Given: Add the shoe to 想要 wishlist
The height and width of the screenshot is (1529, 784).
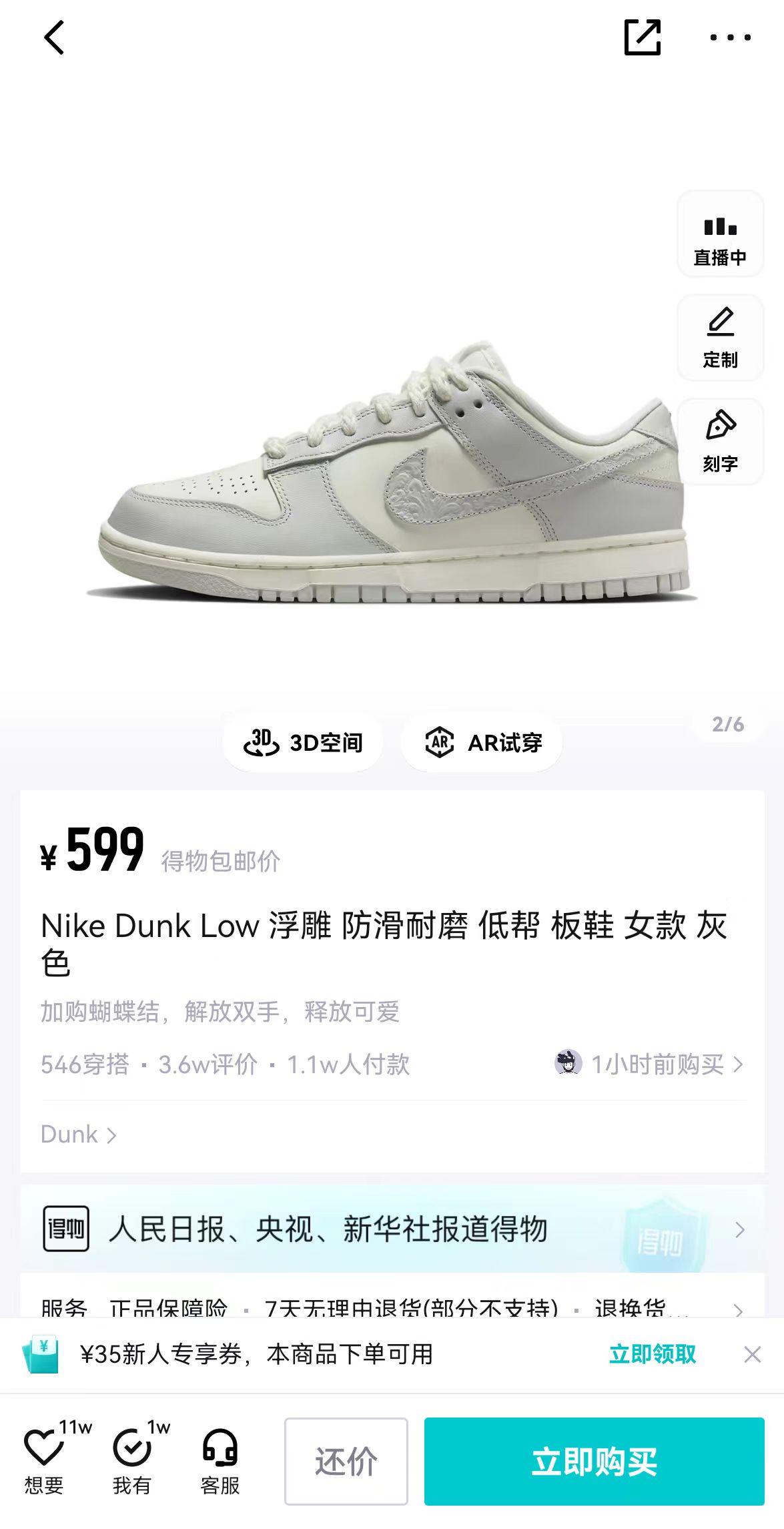Looking at the screenshot, I should (x=44, y=1461).
